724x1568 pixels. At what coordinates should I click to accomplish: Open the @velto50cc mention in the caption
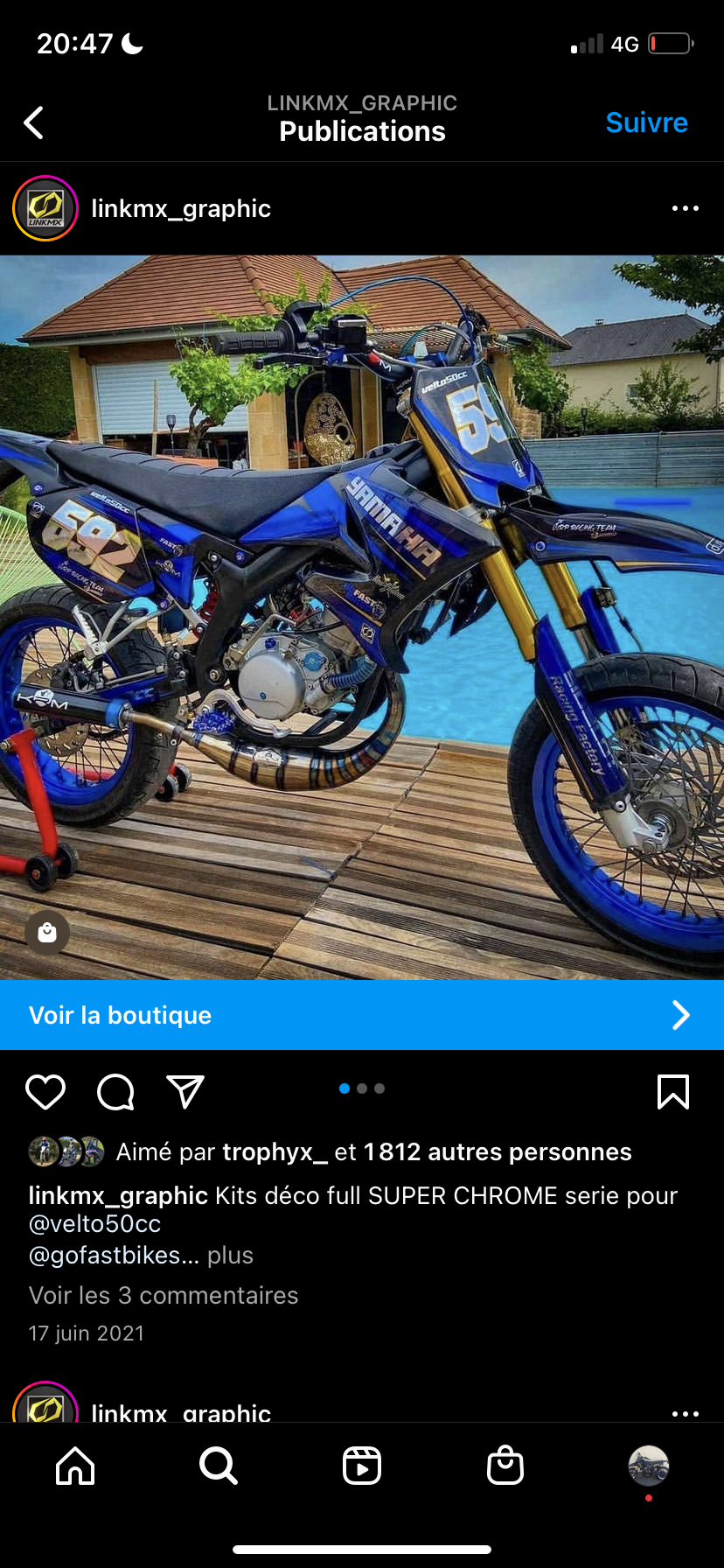click(x=95, y=1223)
